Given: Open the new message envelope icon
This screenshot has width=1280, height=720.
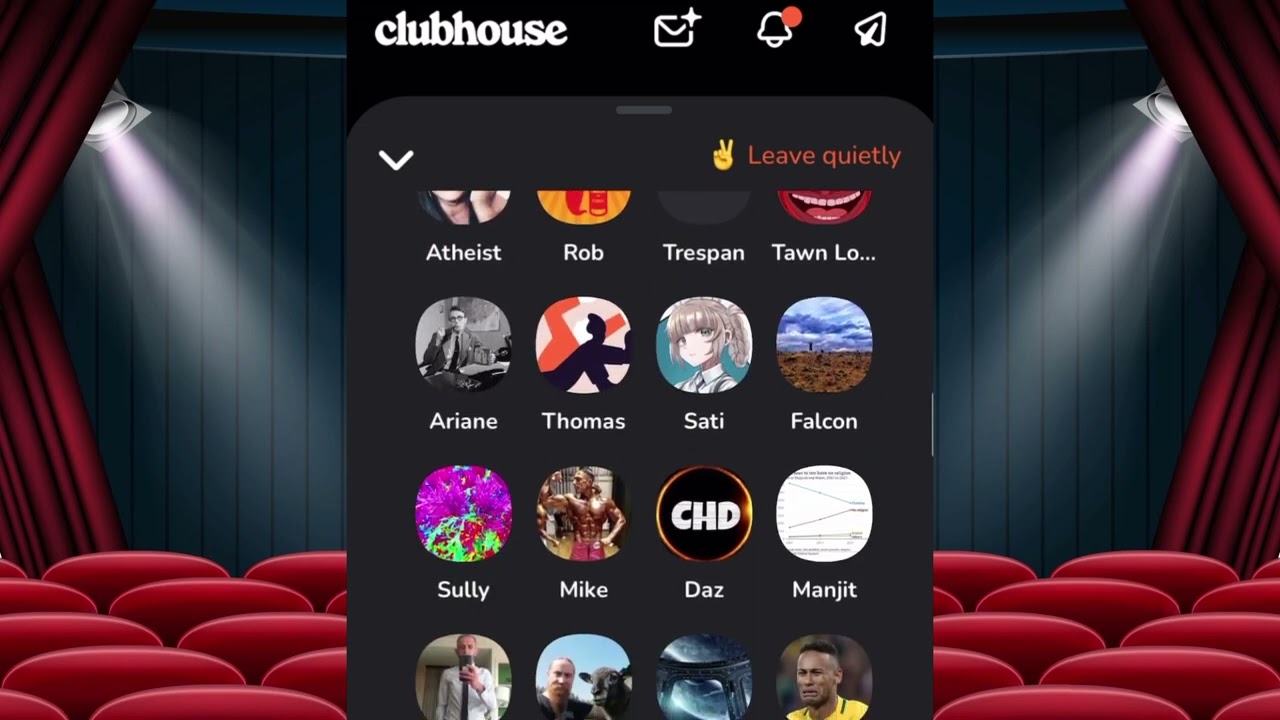Looking at the screenshot, I should [x=676, y=30].
